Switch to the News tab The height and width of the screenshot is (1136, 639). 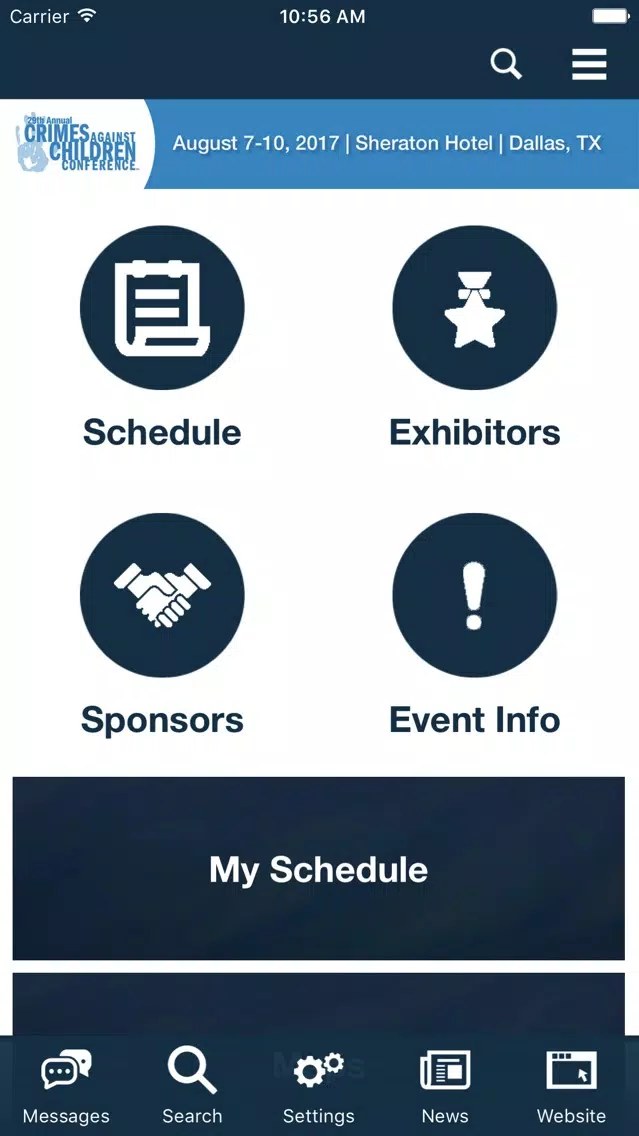click(445, 1086)
